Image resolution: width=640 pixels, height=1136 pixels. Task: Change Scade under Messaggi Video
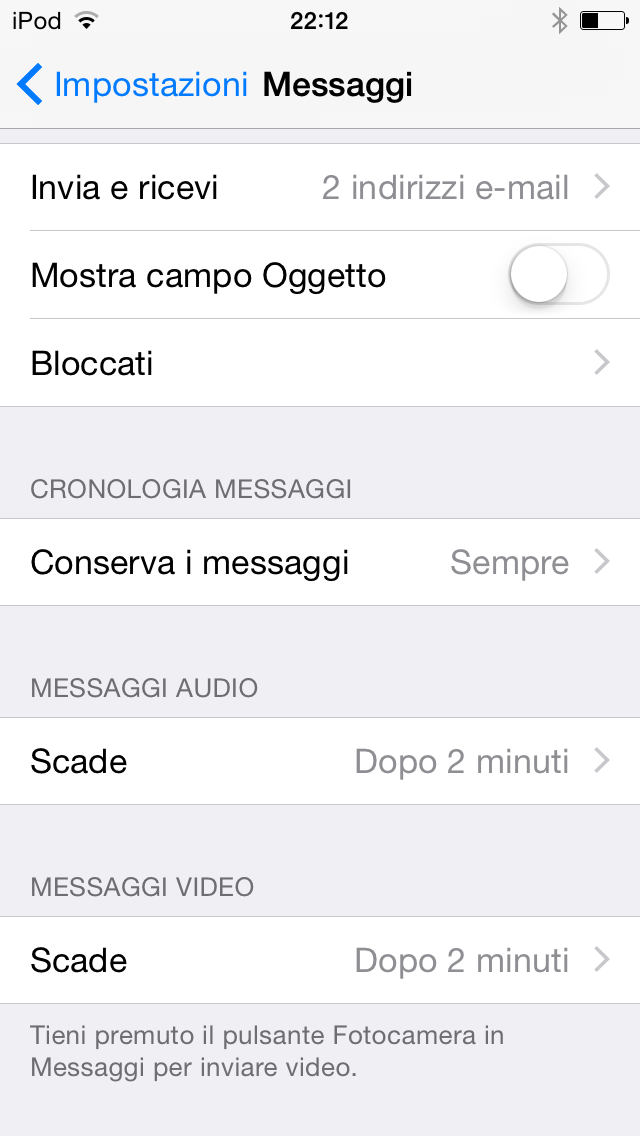(x=320, y=961)
